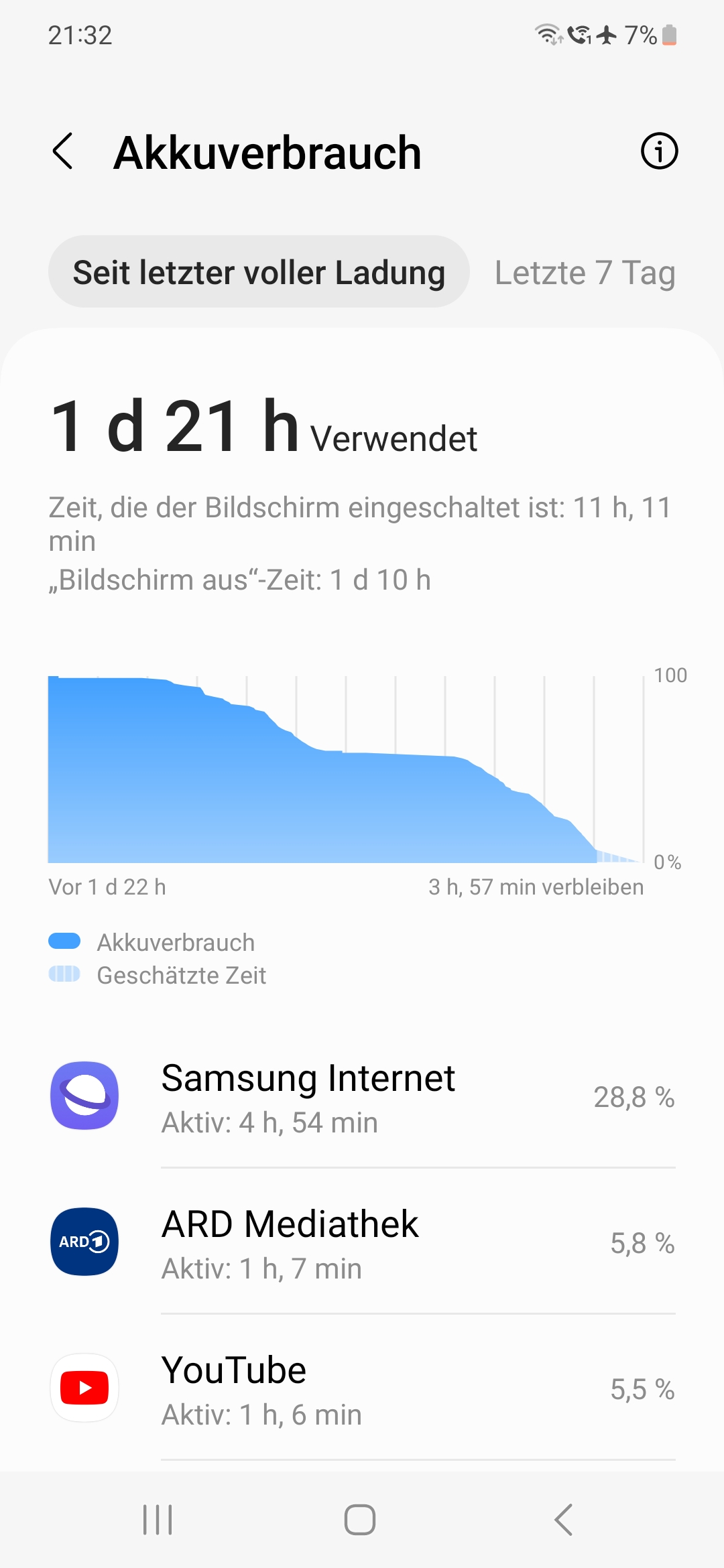
Task: Tap the airplane mode icon in status bar
Action: coord(605,36)
